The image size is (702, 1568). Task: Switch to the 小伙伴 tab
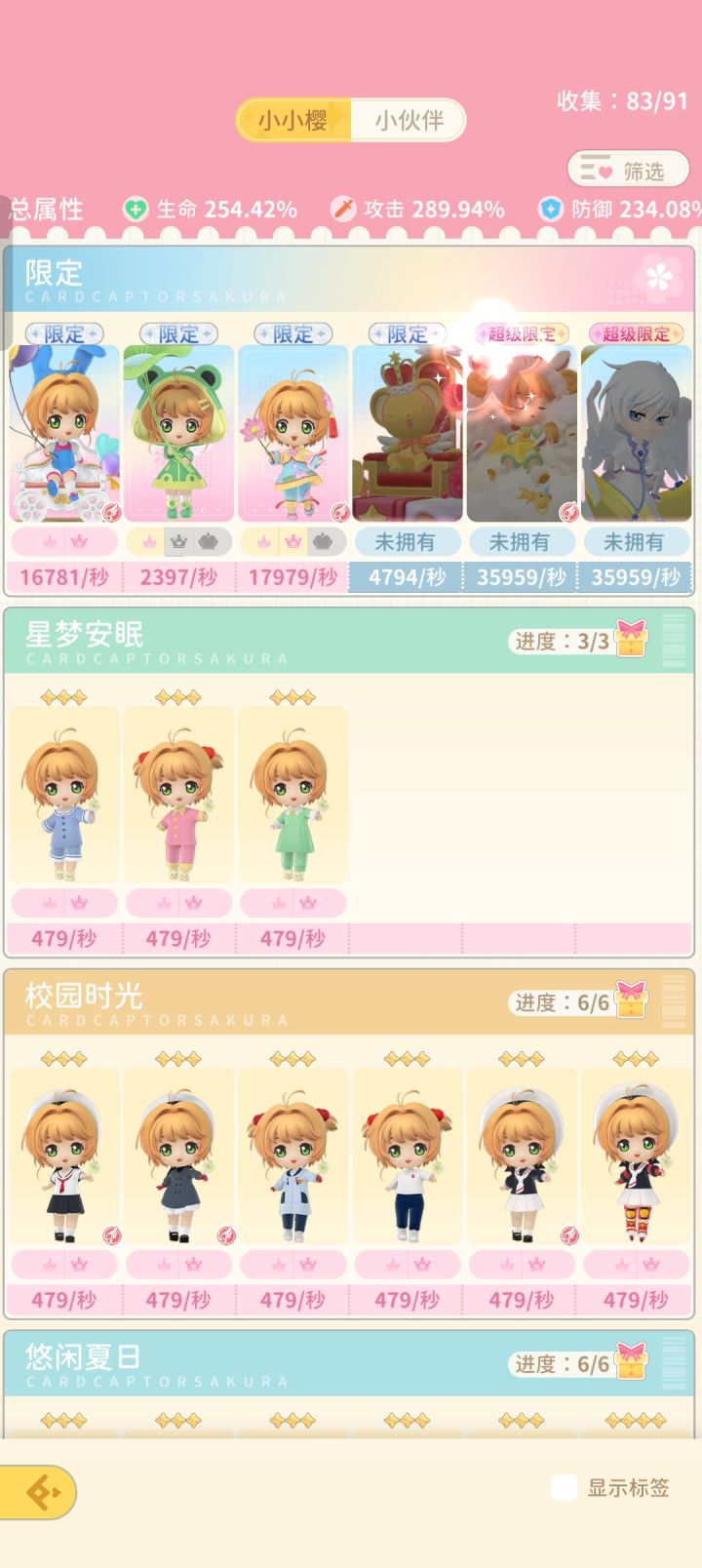tap(410, 120)
